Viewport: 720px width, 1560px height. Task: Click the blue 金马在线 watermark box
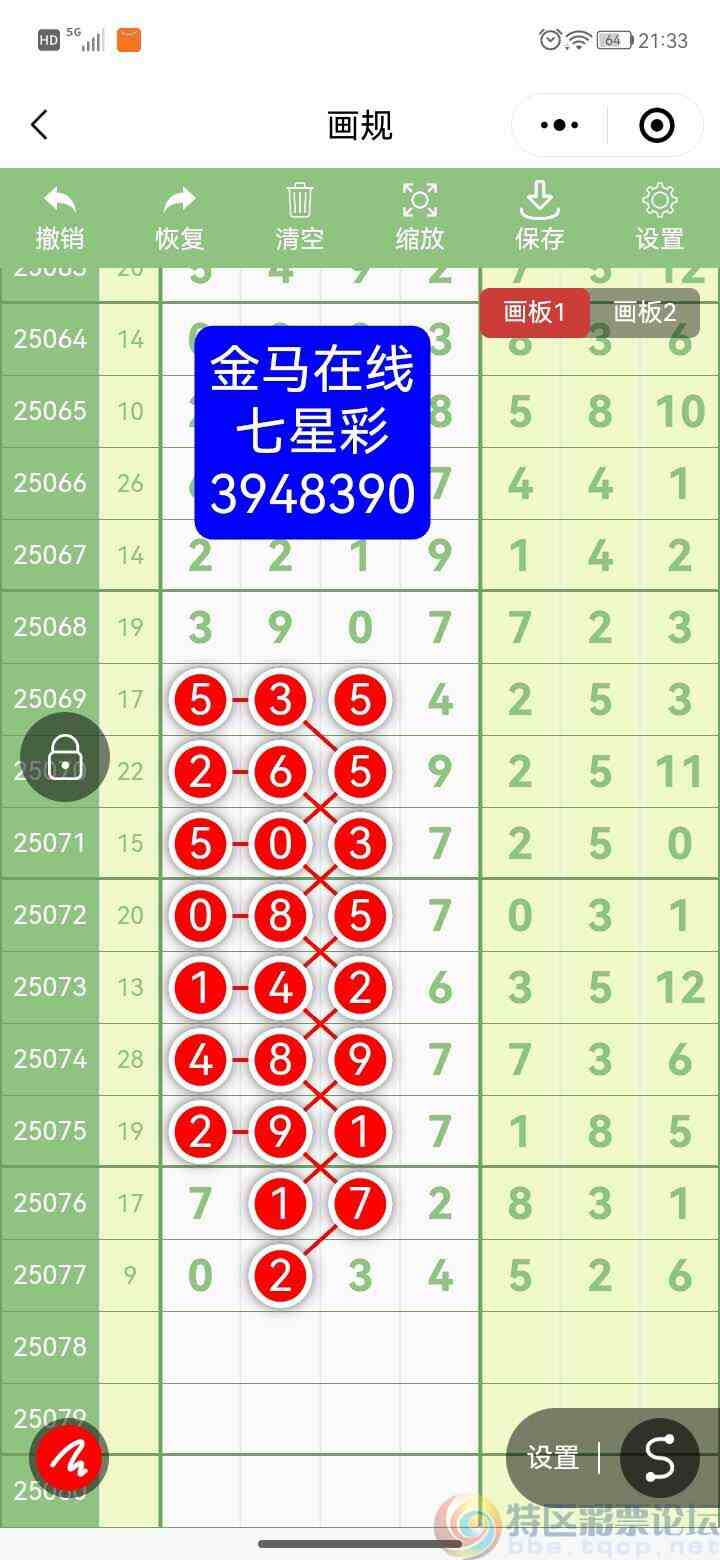tap(310, 430)
